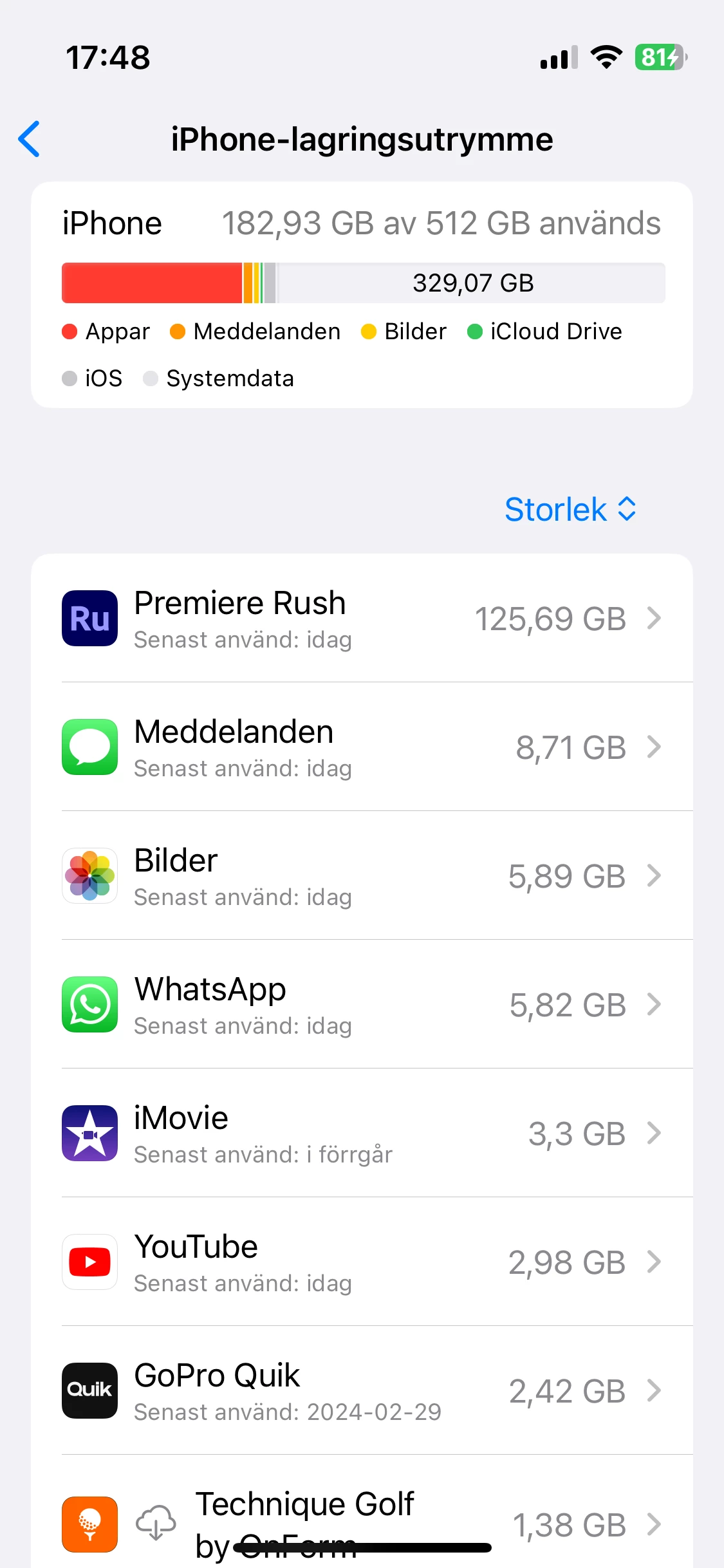Select the WhatsApp storage row
724x1568 pixels.
click(362, 1005)
